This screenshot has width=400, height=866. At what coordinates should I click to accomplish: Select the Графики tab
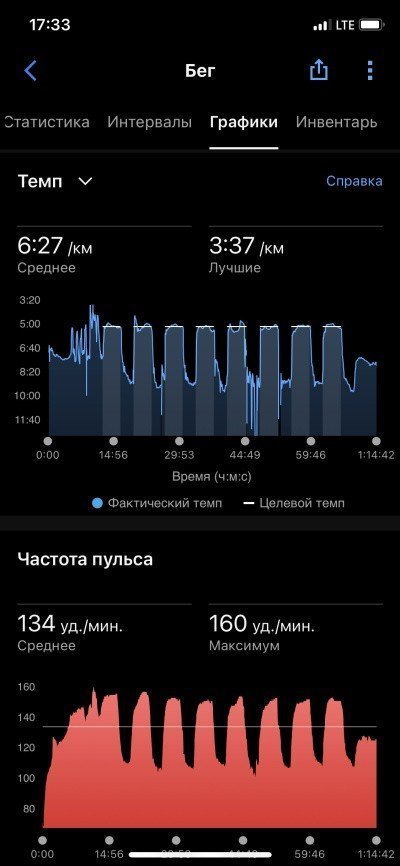coord(244,123)
